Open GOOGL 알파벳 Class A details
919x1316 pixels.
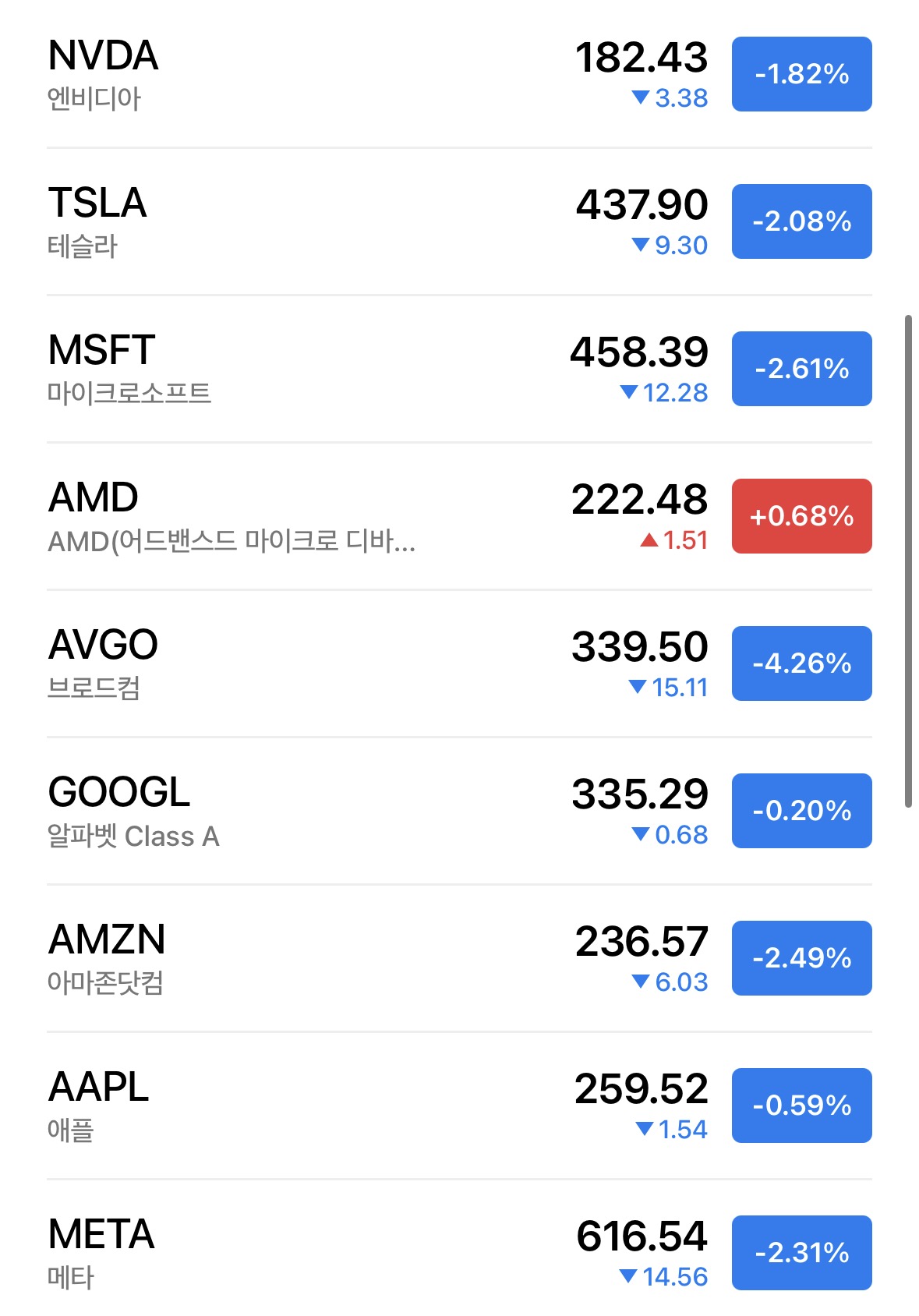312,812
